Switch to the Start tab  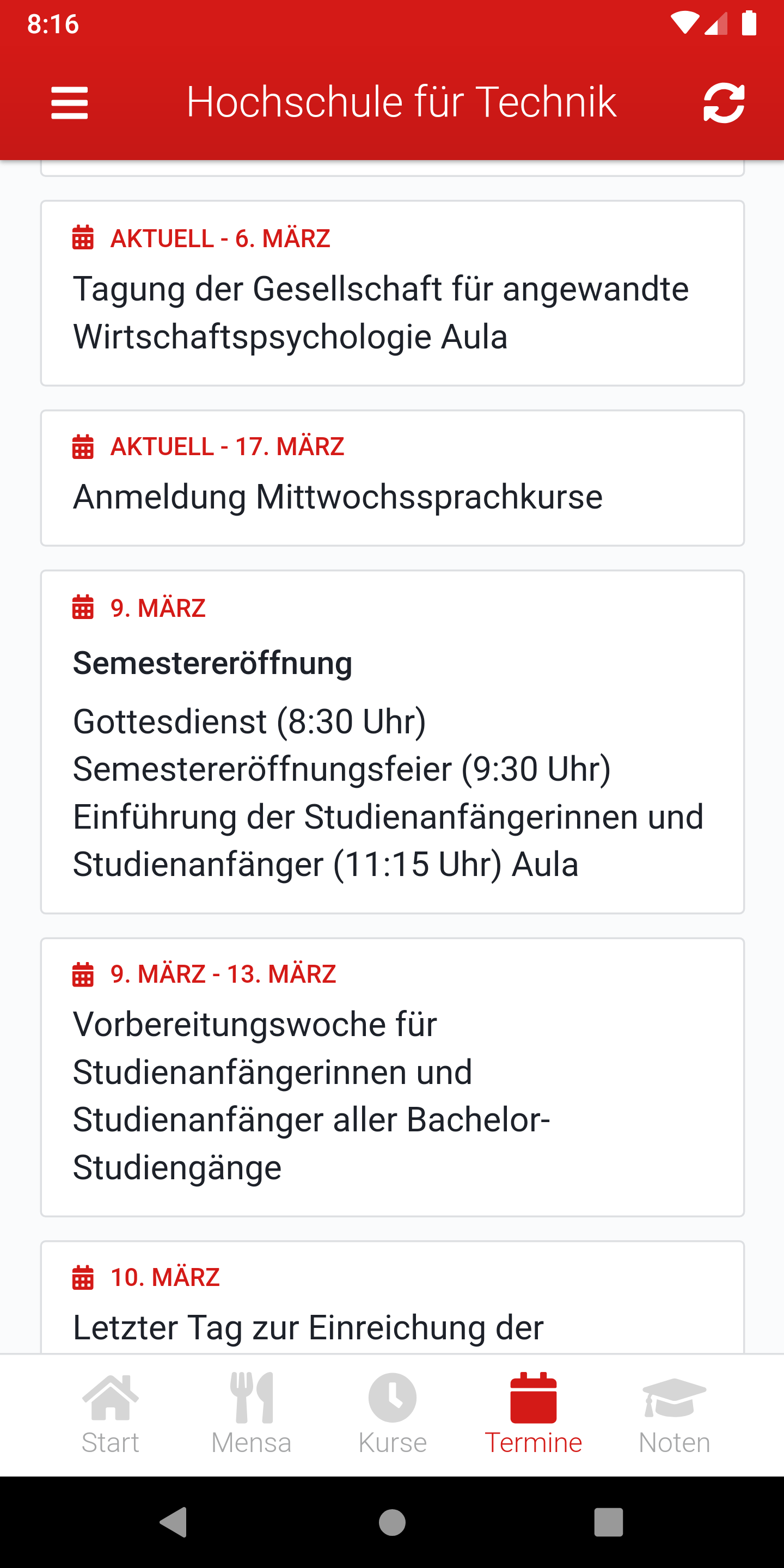[110, 1414]
